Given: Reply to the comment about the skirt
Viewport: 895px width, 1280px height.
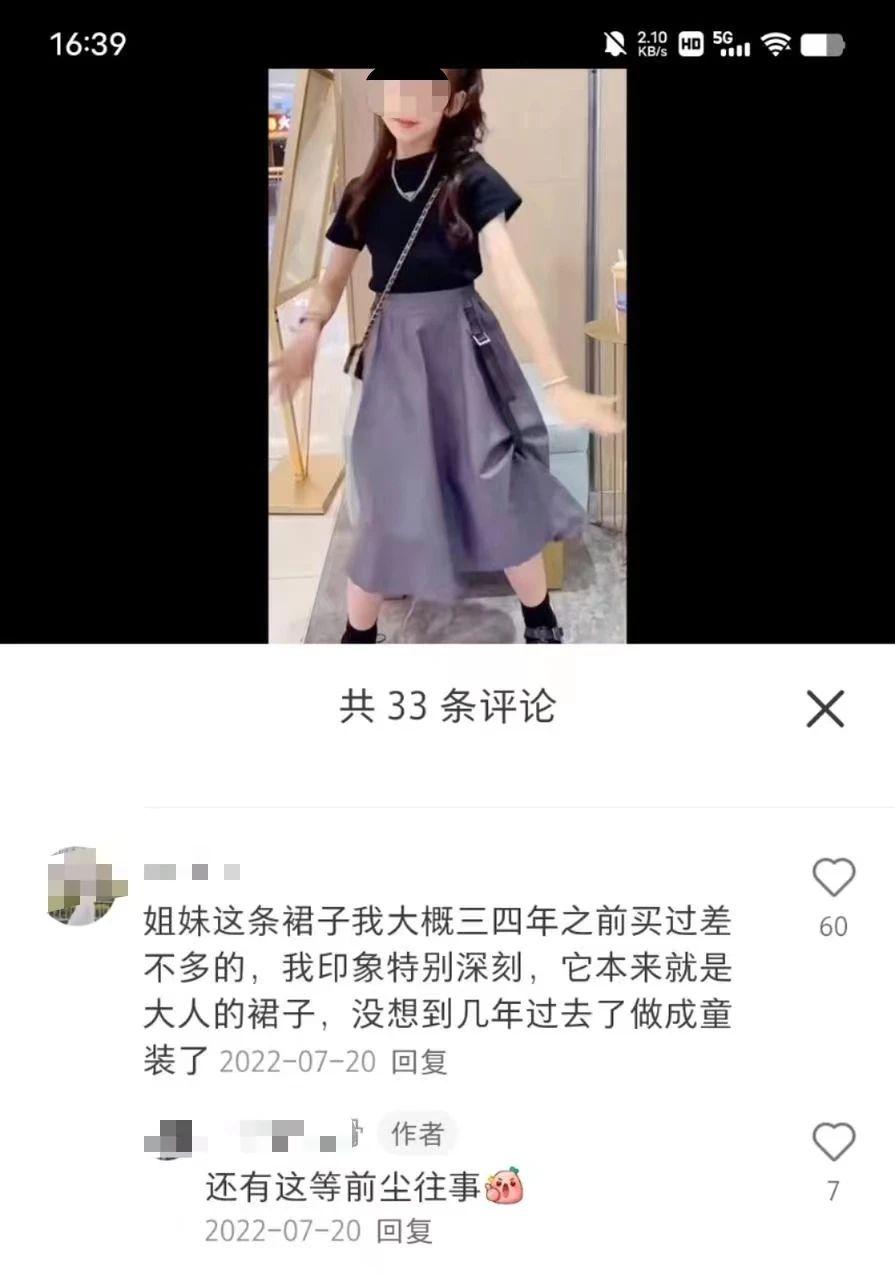Looking at the screenshot, I should [418, 1061].
